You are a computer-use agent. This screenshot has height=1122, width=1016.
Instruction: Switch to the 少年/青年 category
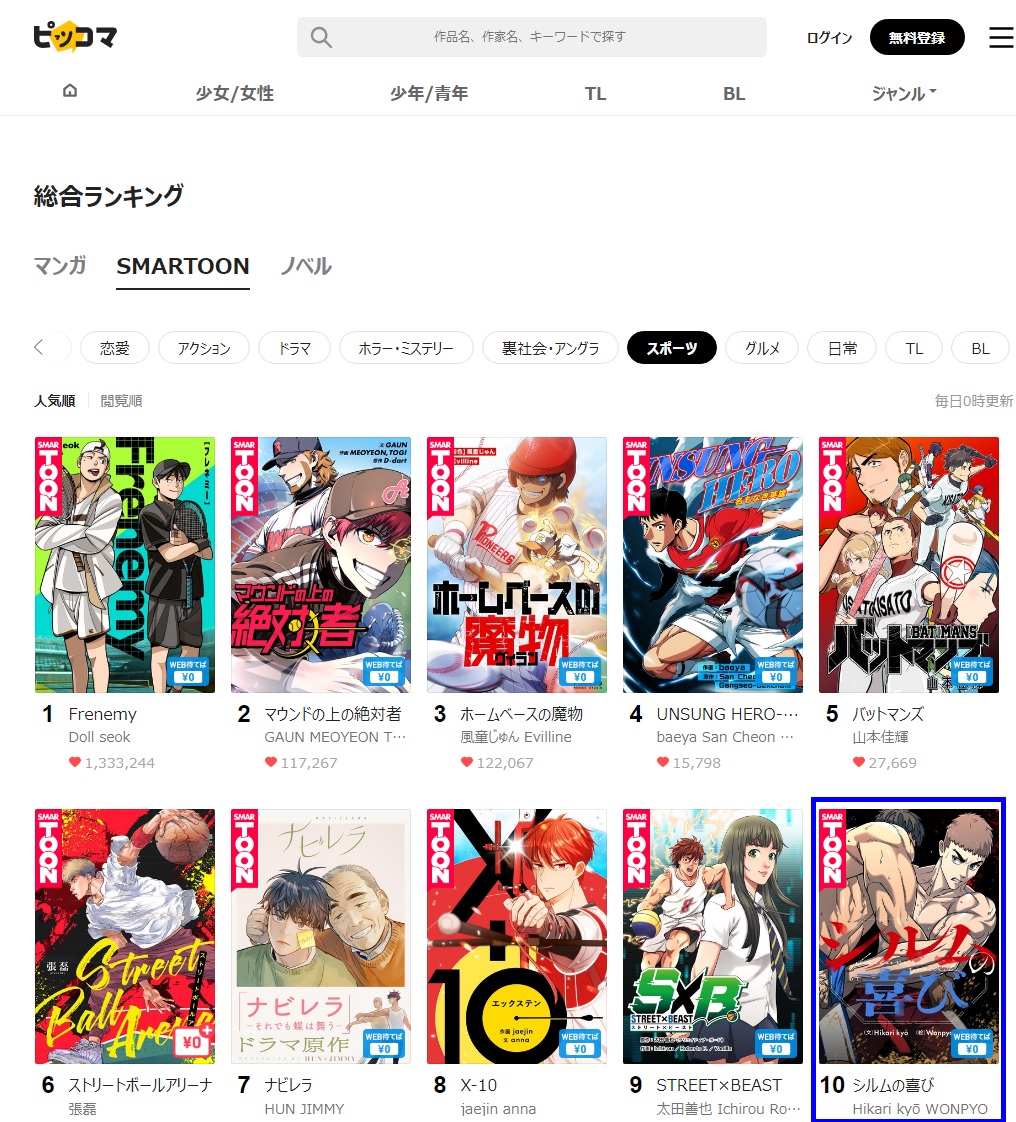coord(429,93)
